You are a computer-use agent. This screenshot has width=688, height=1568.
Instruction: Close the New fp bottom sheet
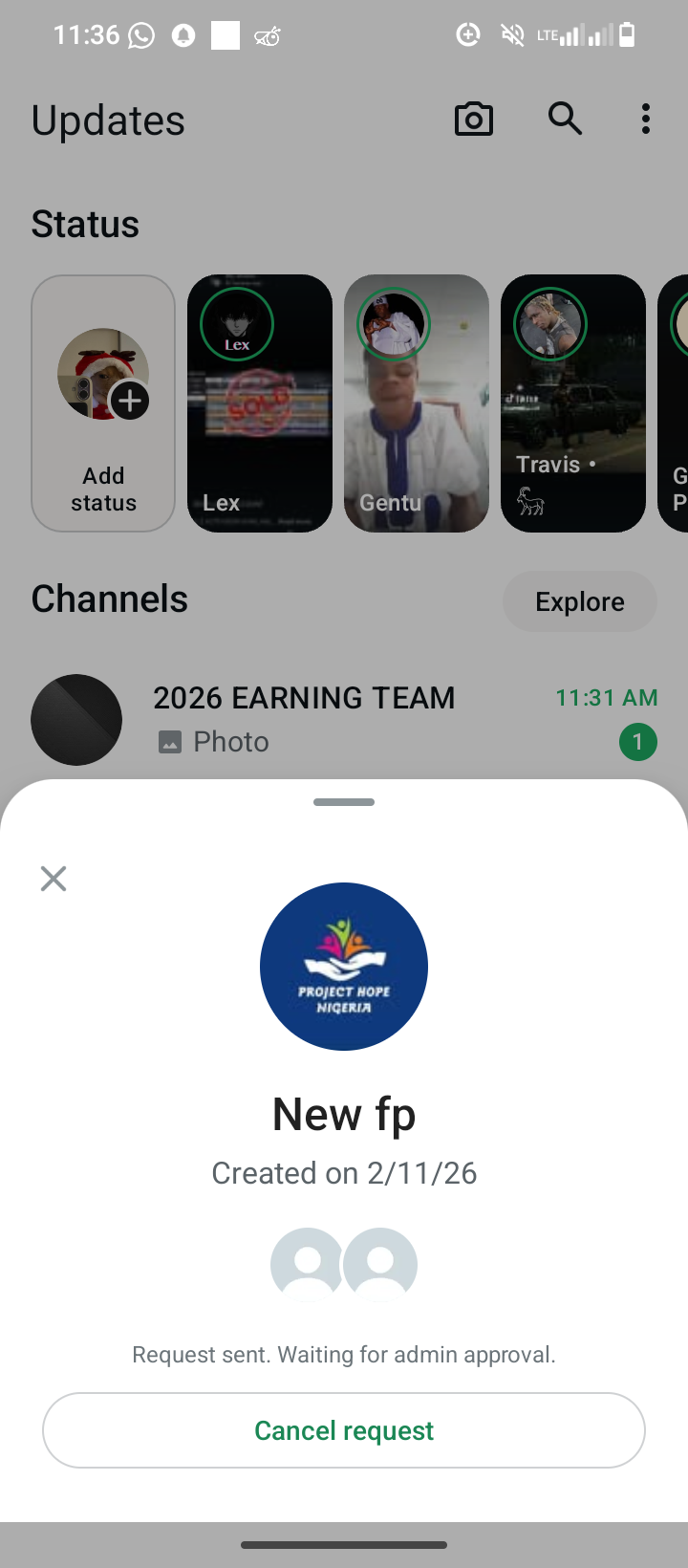pyautogui.click(x=54, y=879)
